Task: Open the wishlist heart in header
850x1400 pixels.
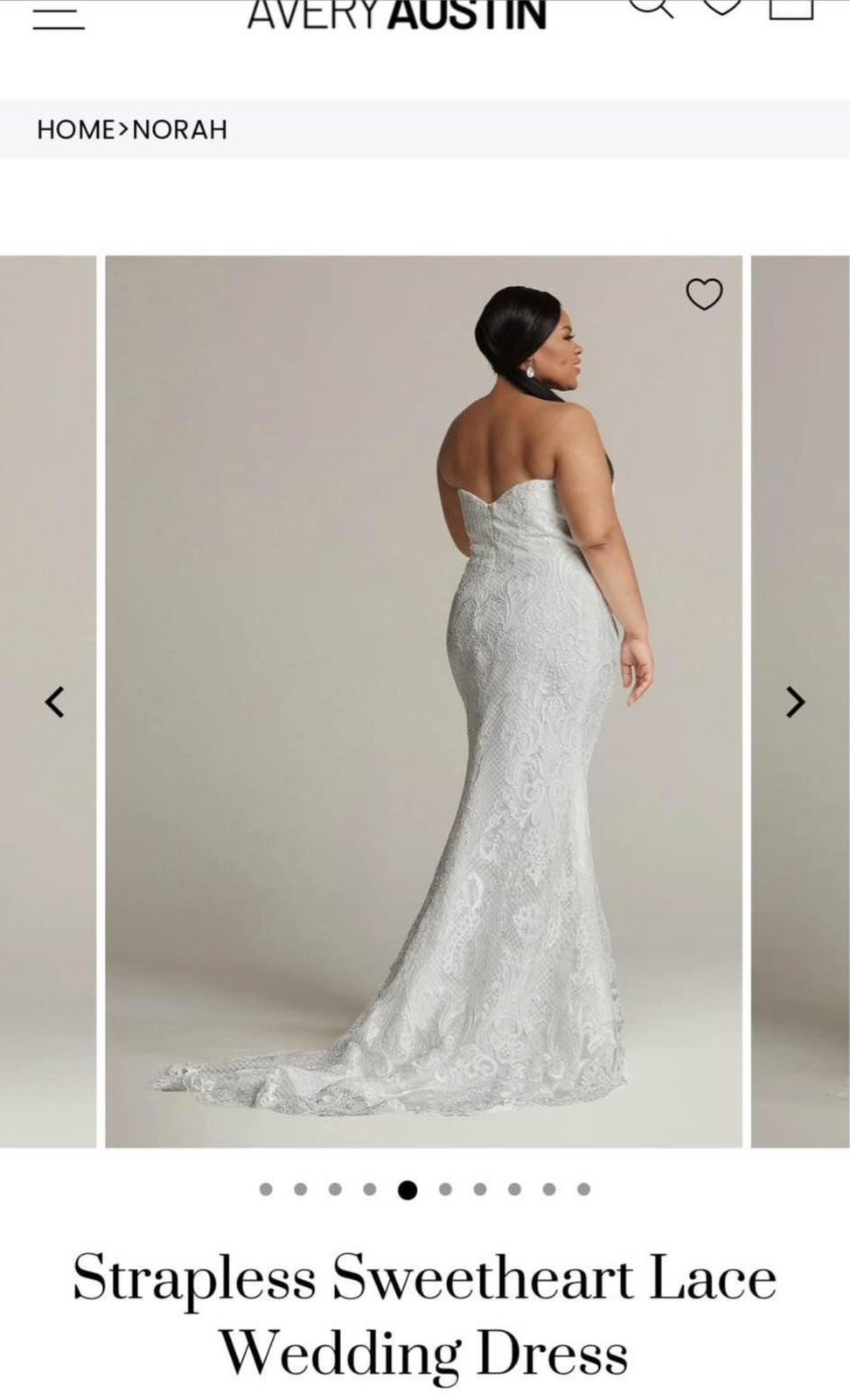Action: [722, 7]
